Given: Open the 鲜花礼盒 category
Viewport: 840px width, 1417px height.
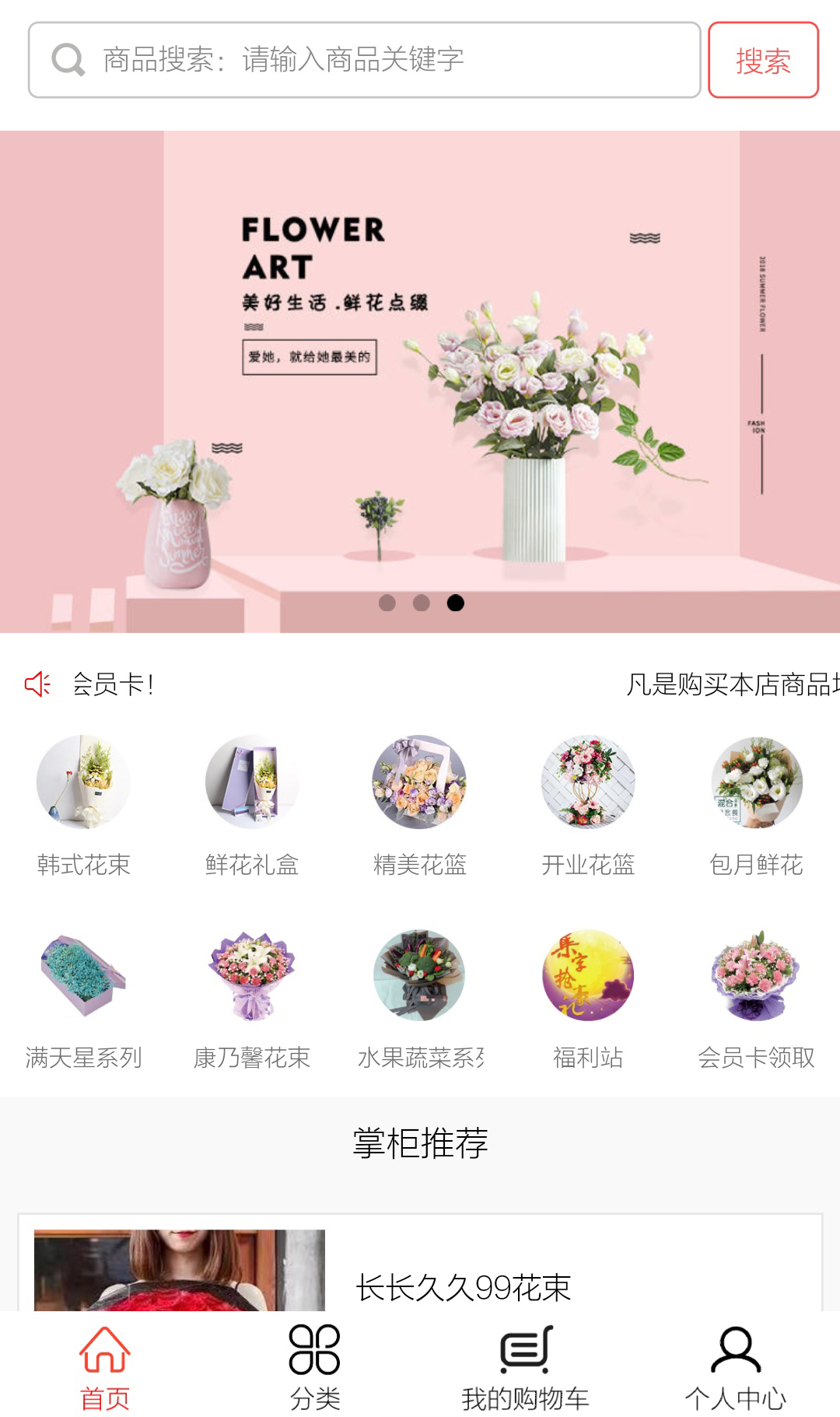Looking at the screenshot, I should [x=251, y=806].
